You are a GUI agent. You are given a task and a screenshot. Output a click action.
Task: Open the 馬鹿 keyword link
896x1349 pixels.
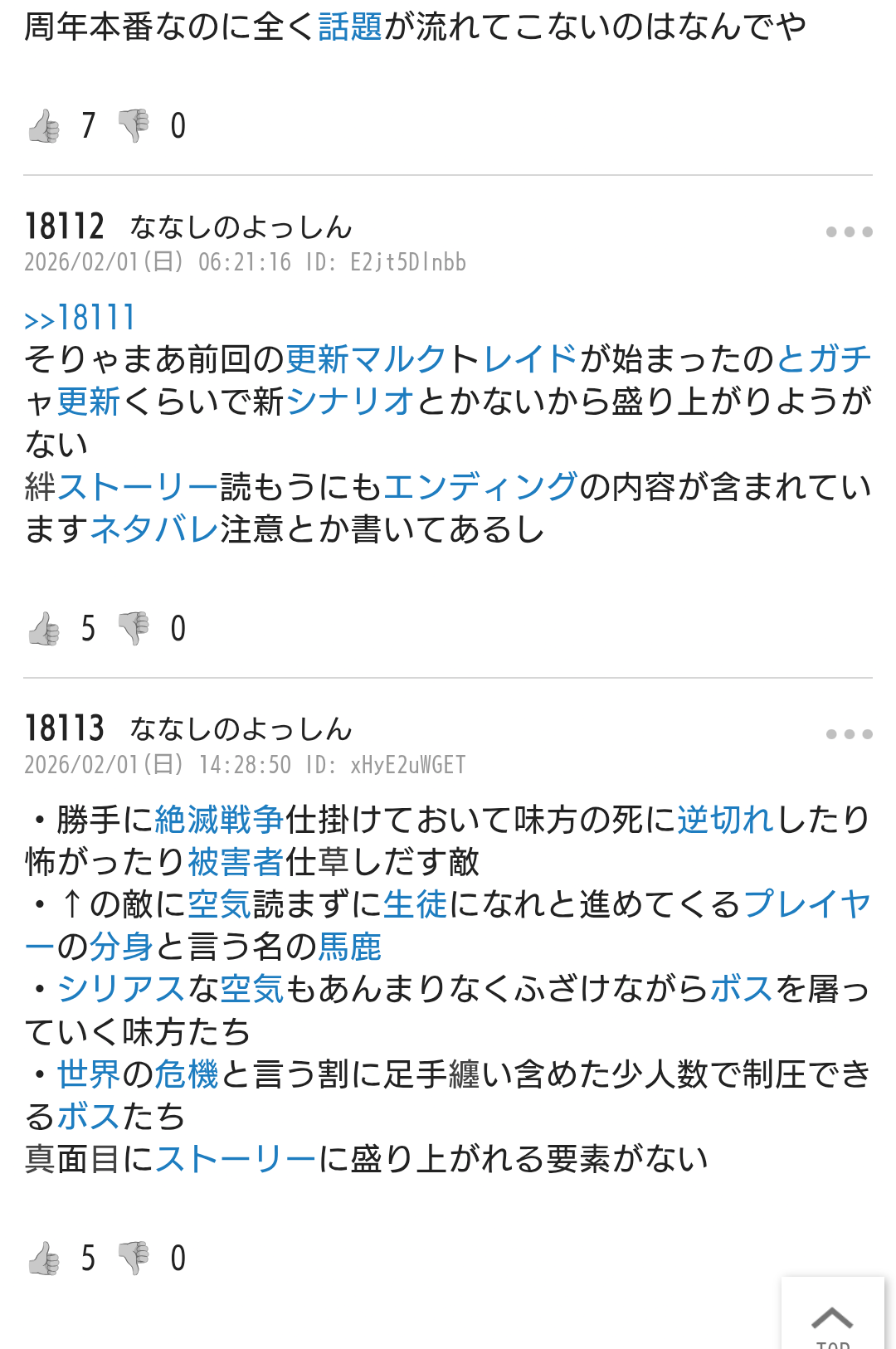point(350,947)
